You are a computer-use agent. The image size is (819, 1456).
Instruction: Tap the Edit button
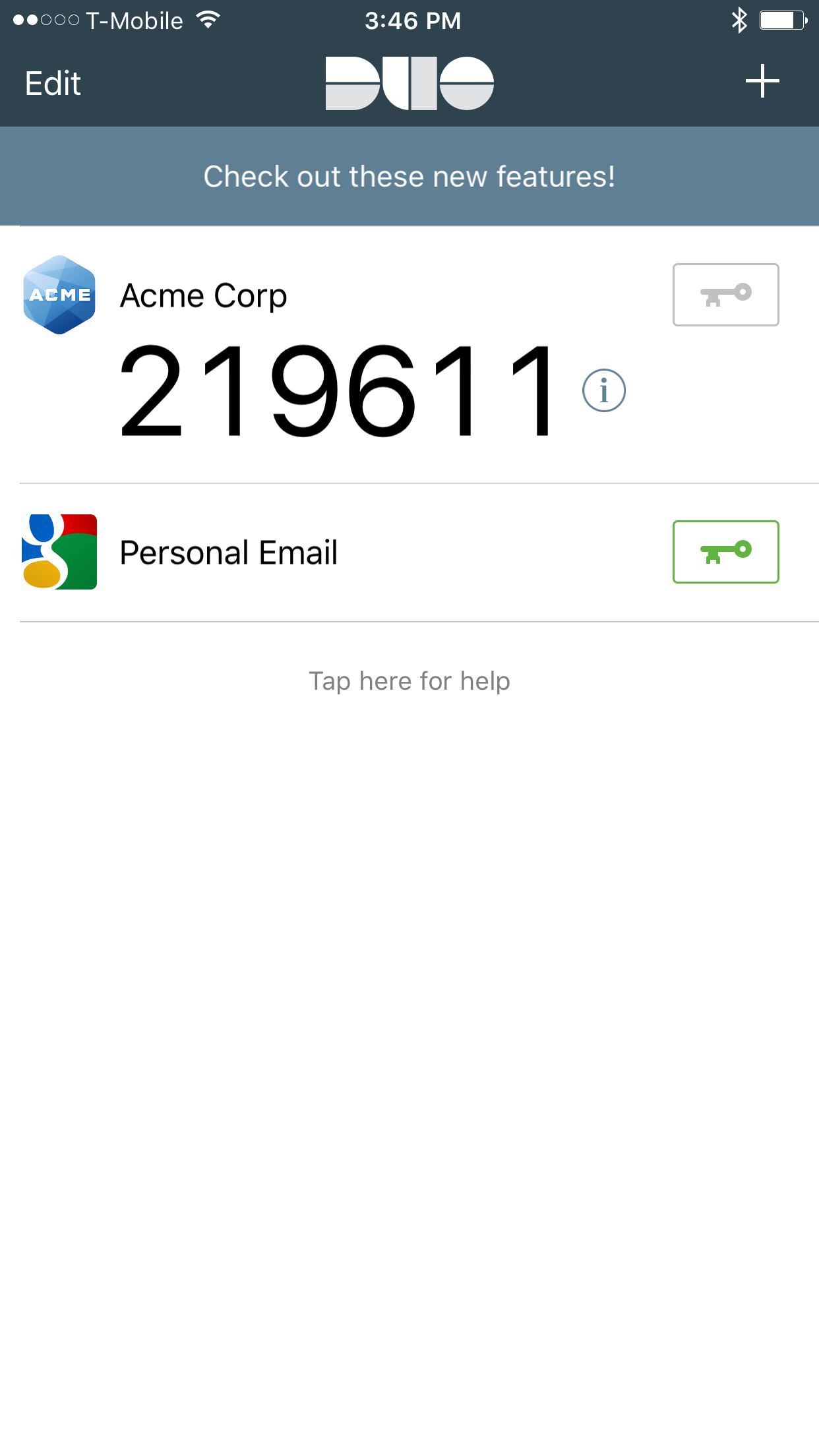53,84
